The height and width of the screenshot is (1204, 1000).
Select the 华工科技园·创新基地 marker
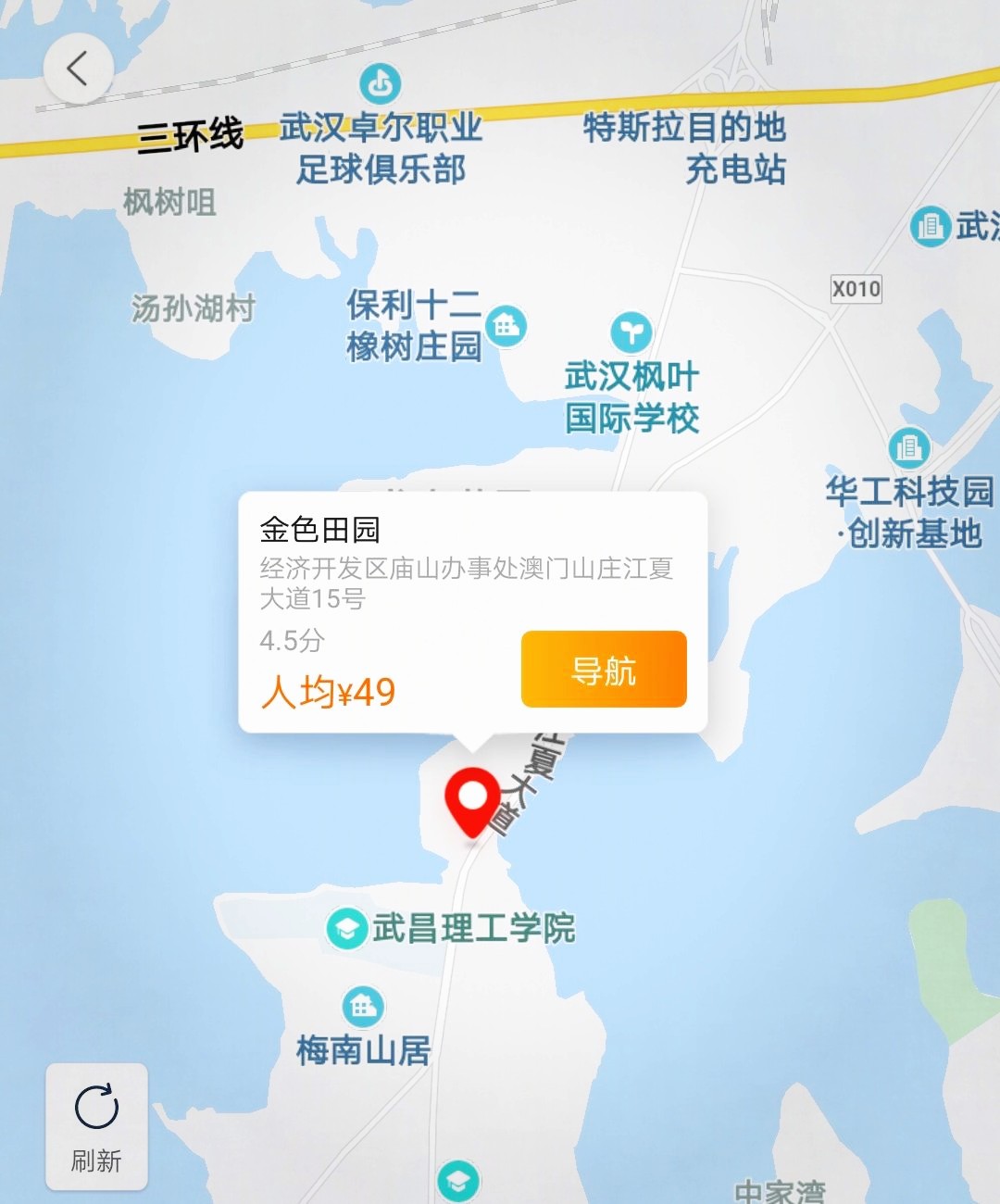[x=908, y=448]
